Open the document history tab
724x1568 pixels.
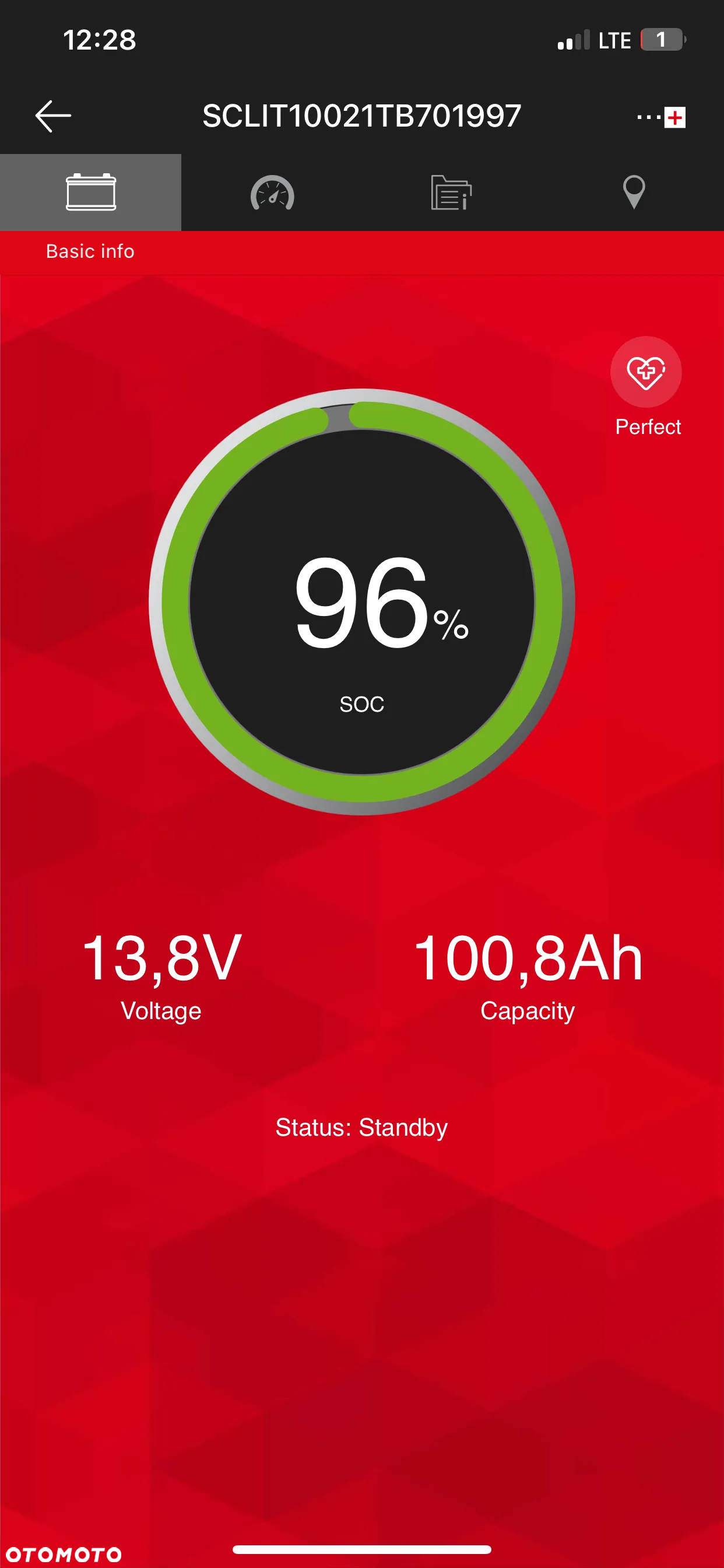click(x=451, y=192)
